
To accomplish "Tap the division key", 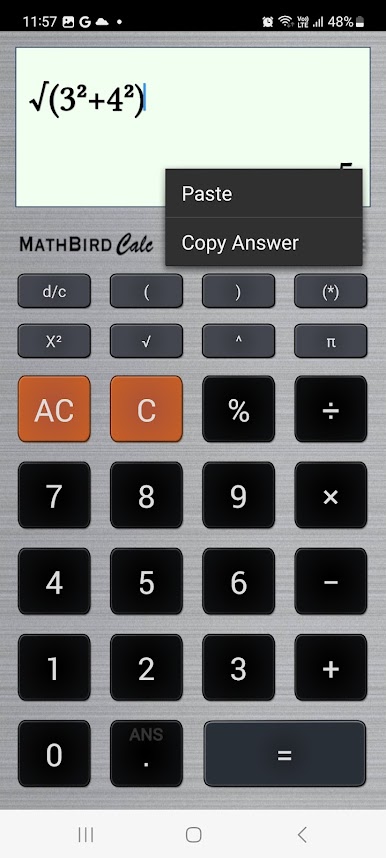I will coord(331,409).
